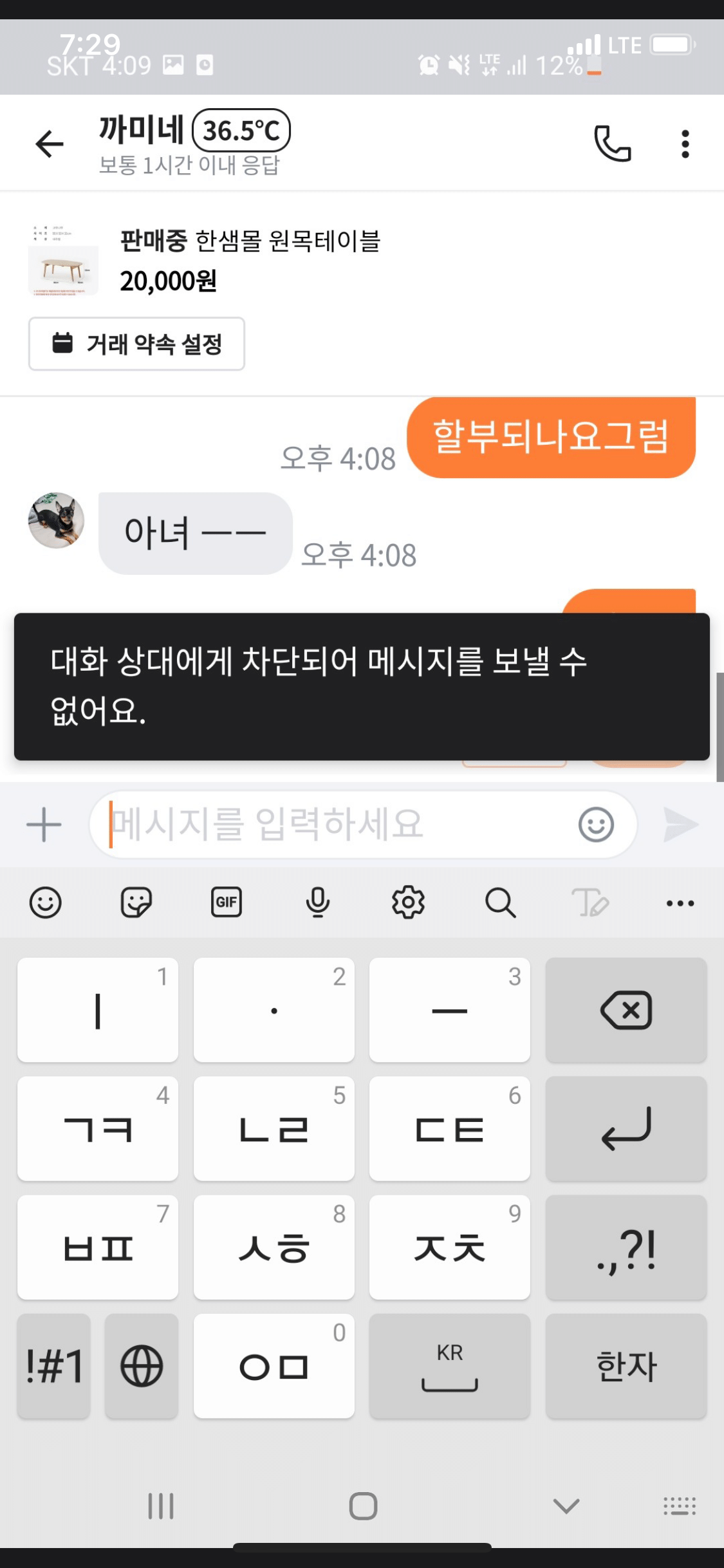Tap 거래 약속 설정 button

[x=136, y=344]
